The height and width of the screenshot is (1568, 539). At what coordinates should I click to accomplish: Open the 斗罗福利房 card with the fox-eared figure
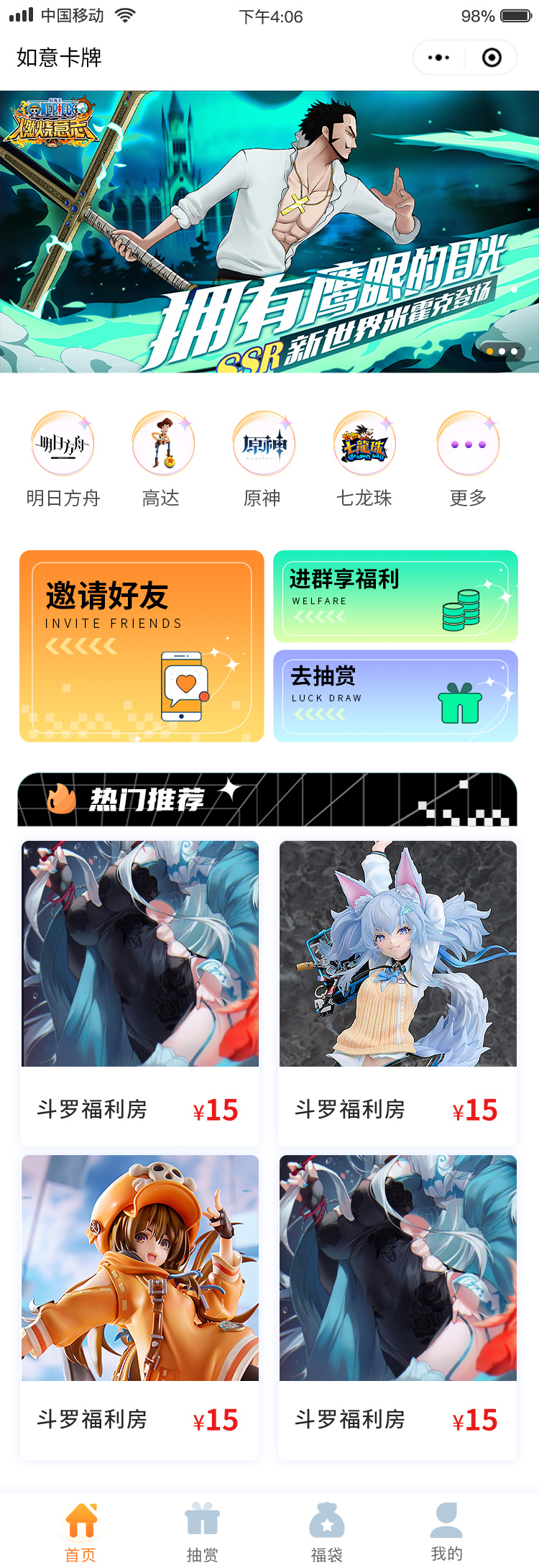point(397,993)
